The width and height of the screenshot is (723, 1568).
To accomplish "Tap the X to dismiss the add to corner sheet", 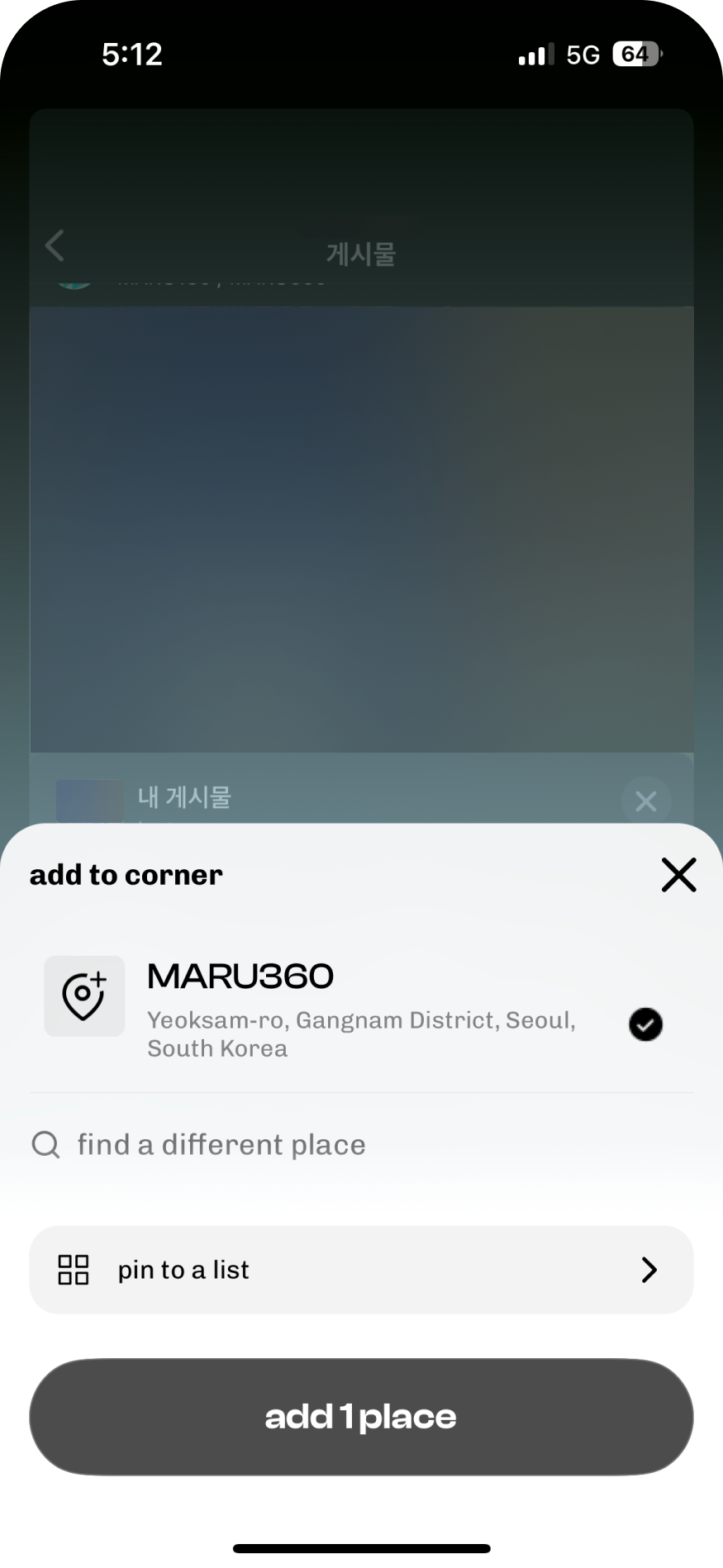I will (678, 875).
